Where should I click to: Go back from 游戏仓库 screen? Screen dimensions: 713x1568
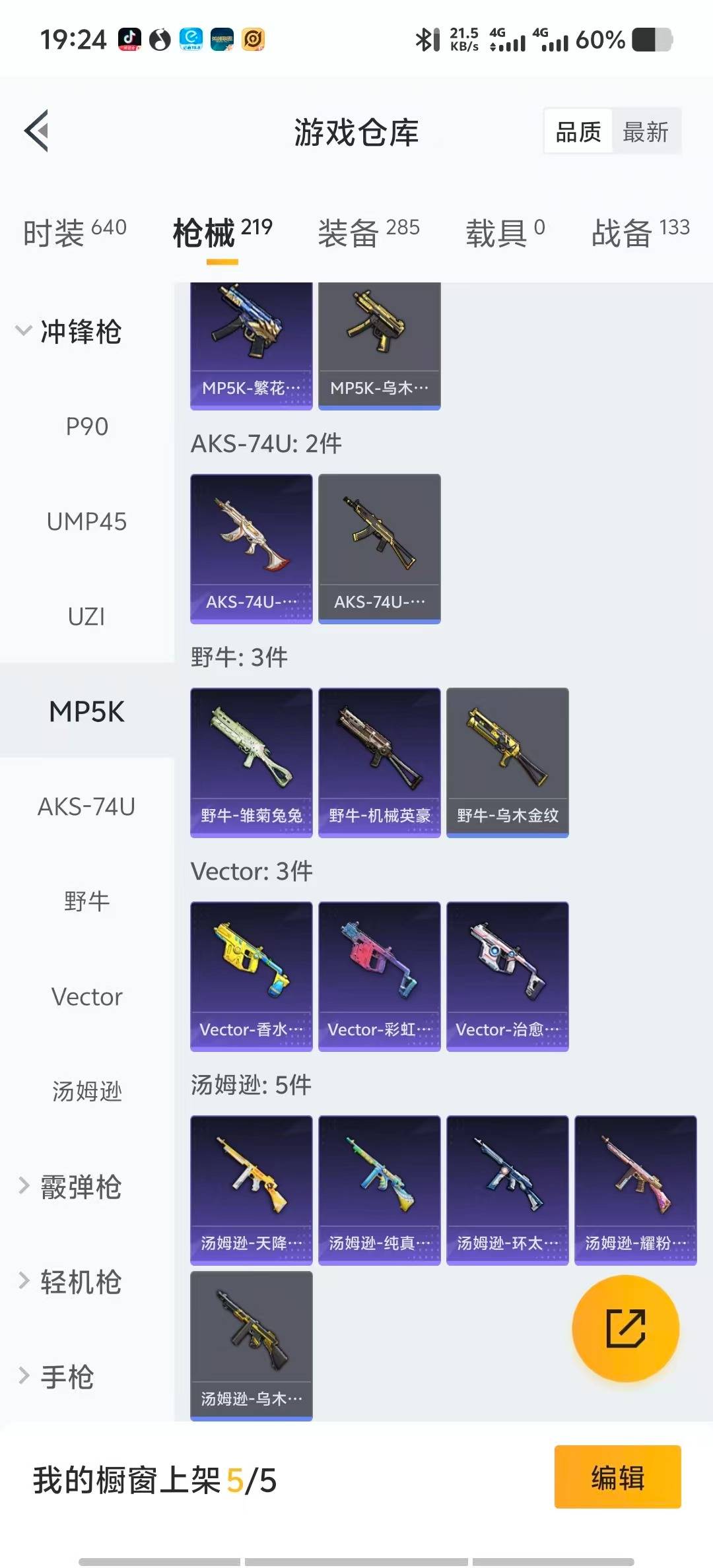[x=37, y=131]
